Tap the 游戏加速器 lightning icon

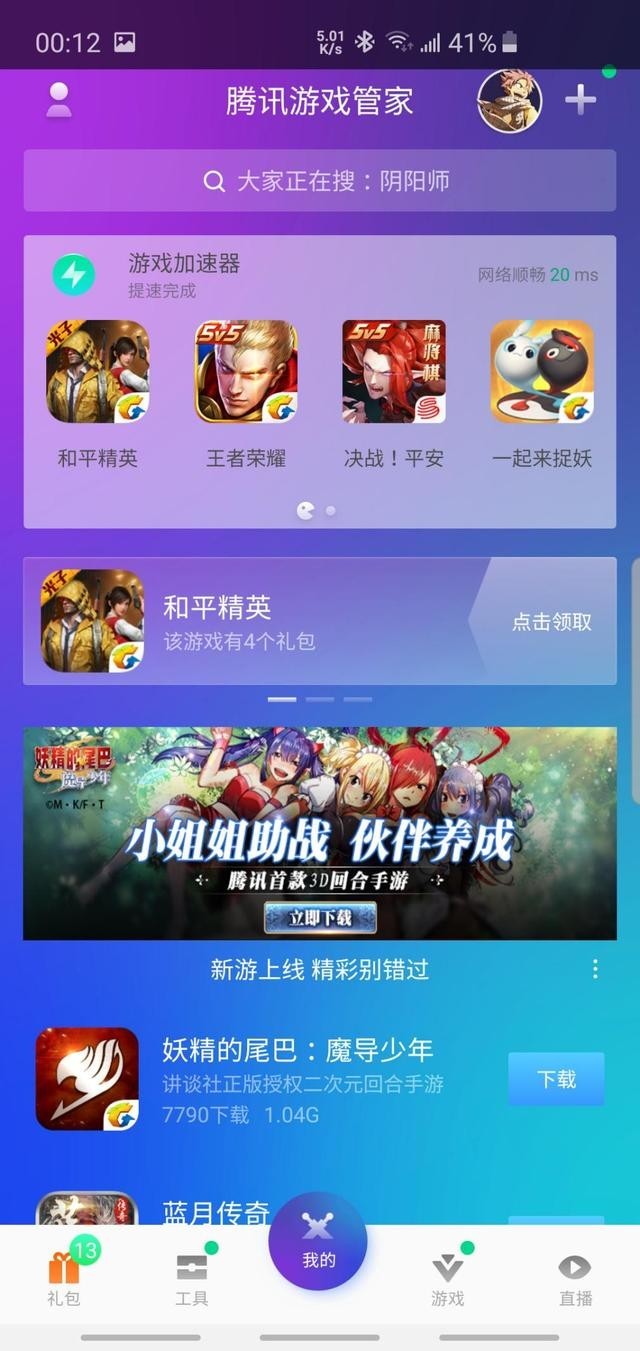[74, 274]
